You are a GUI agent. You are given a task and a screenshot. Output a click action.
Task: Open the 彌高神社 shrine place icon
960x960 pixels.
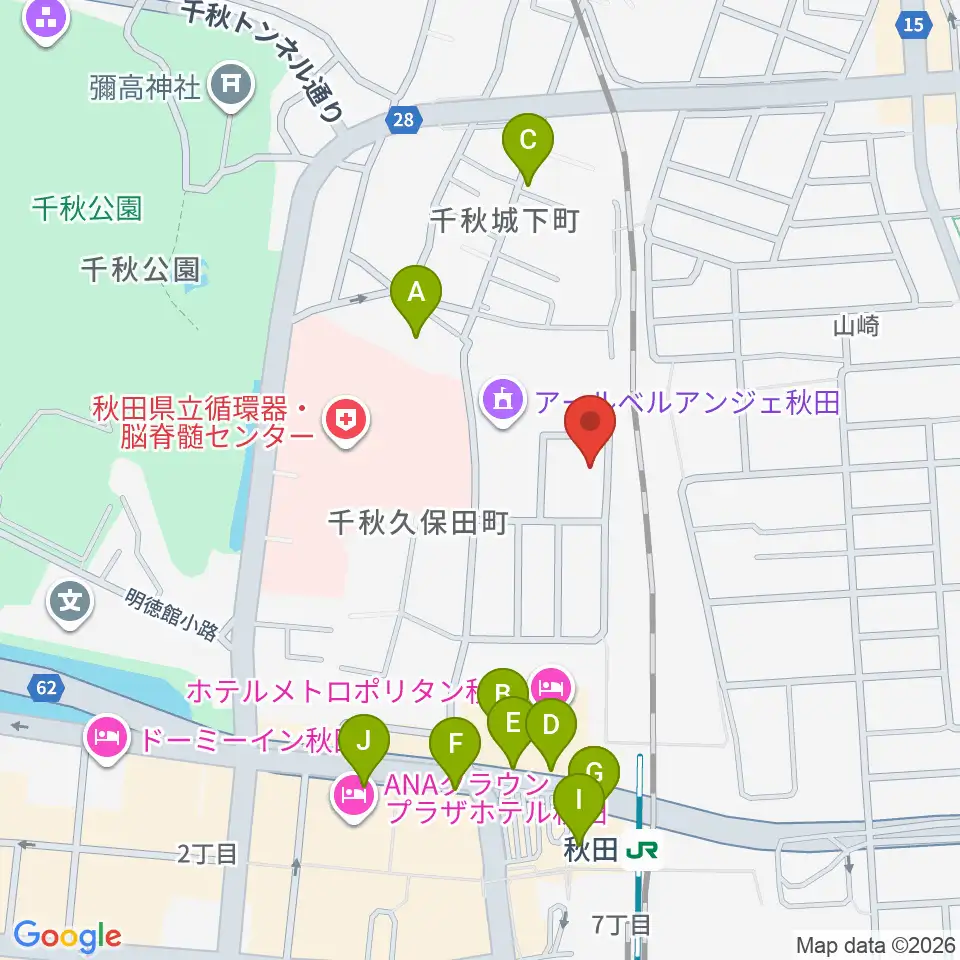(231, 84)
